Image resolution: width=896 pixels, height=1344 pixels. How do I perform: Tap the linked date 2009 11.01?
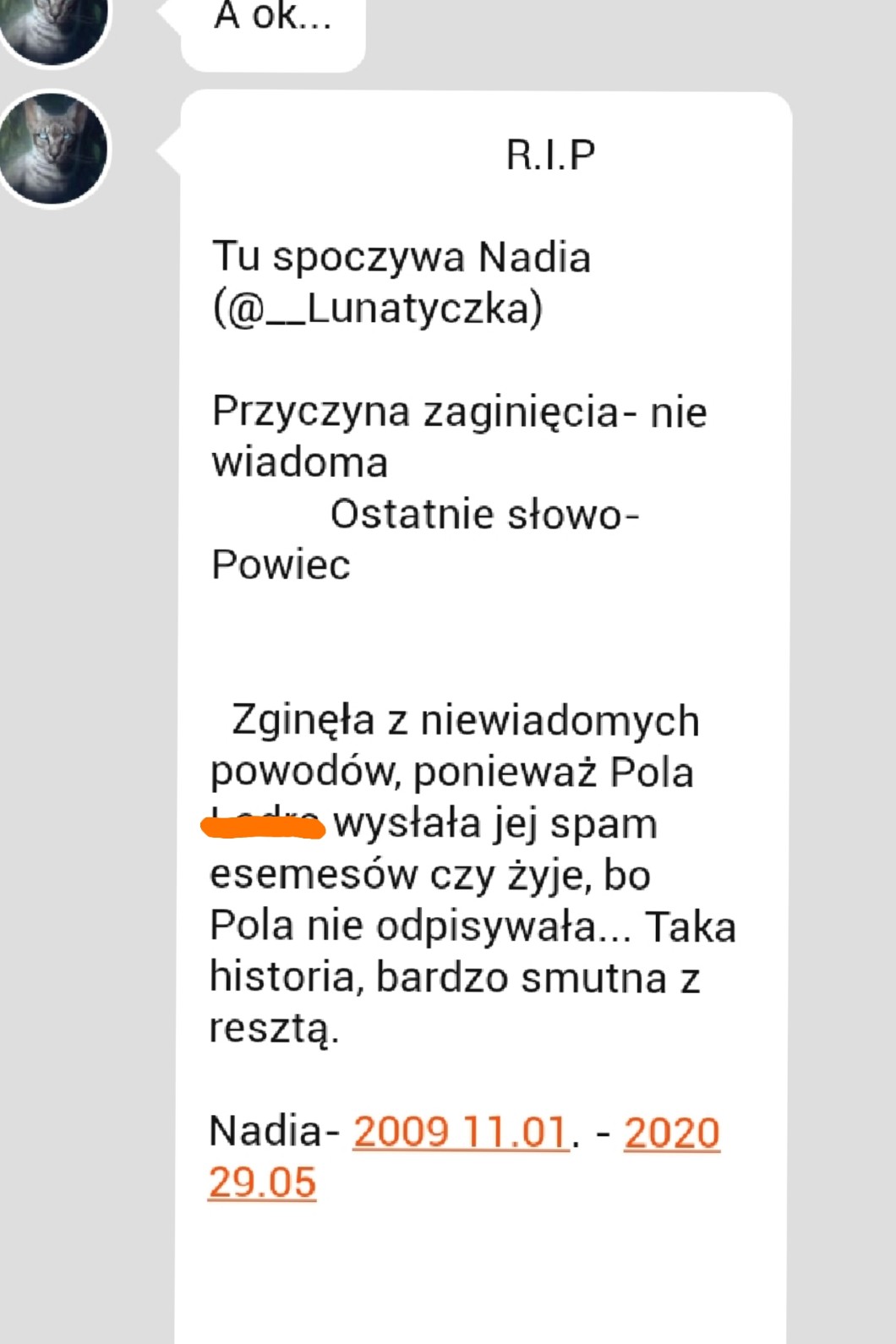point(460,1132)
